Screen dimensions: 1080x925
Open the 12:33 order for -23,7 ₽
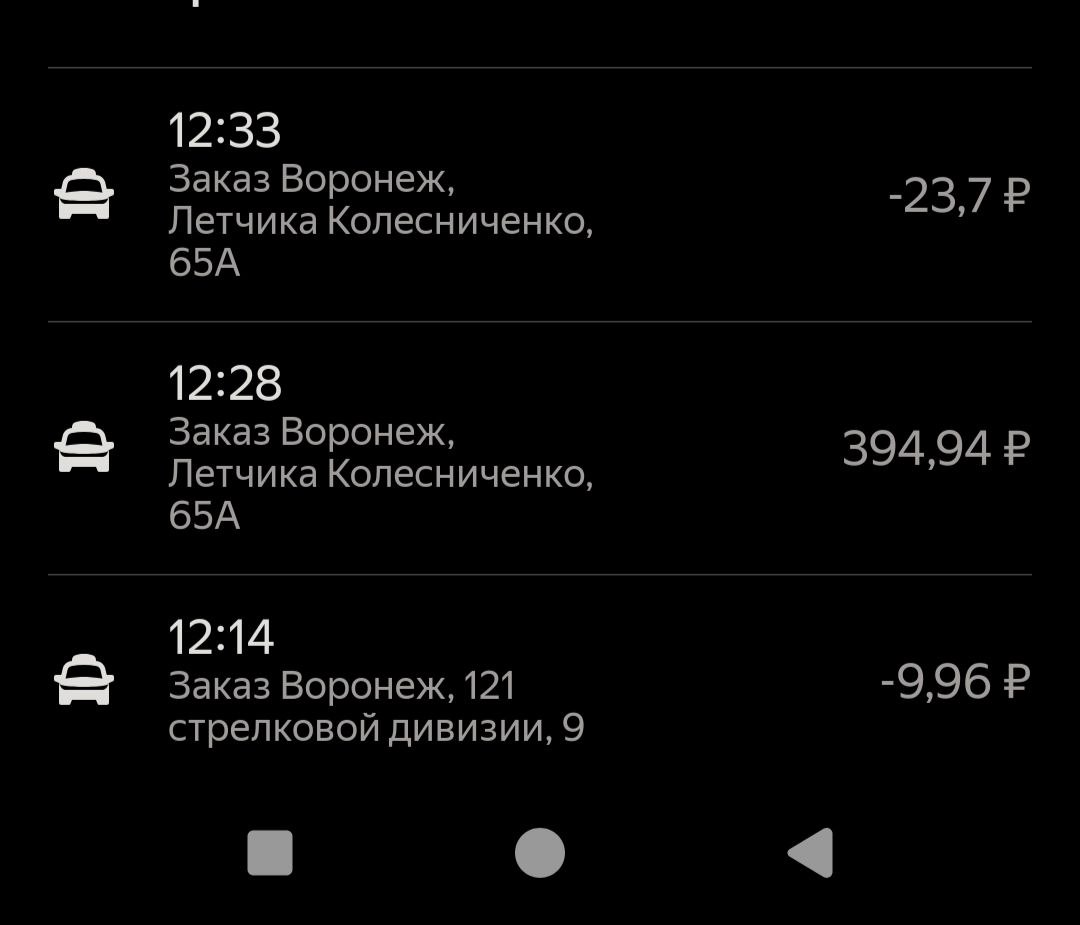pyautogui.click(x=540, y=195)
